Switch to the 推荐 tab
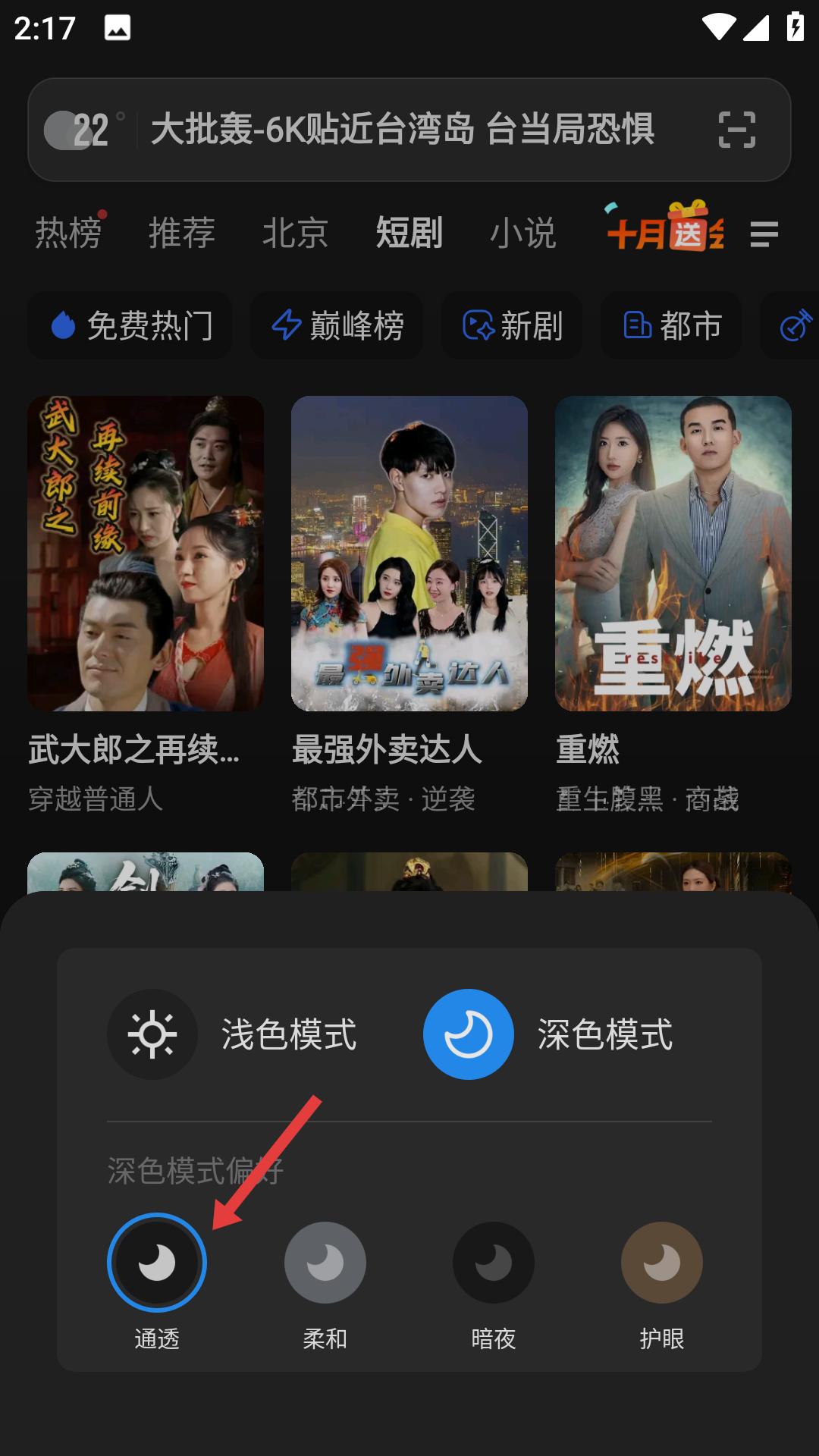The height and width of the screenshot is (1456, 819). 182,234
